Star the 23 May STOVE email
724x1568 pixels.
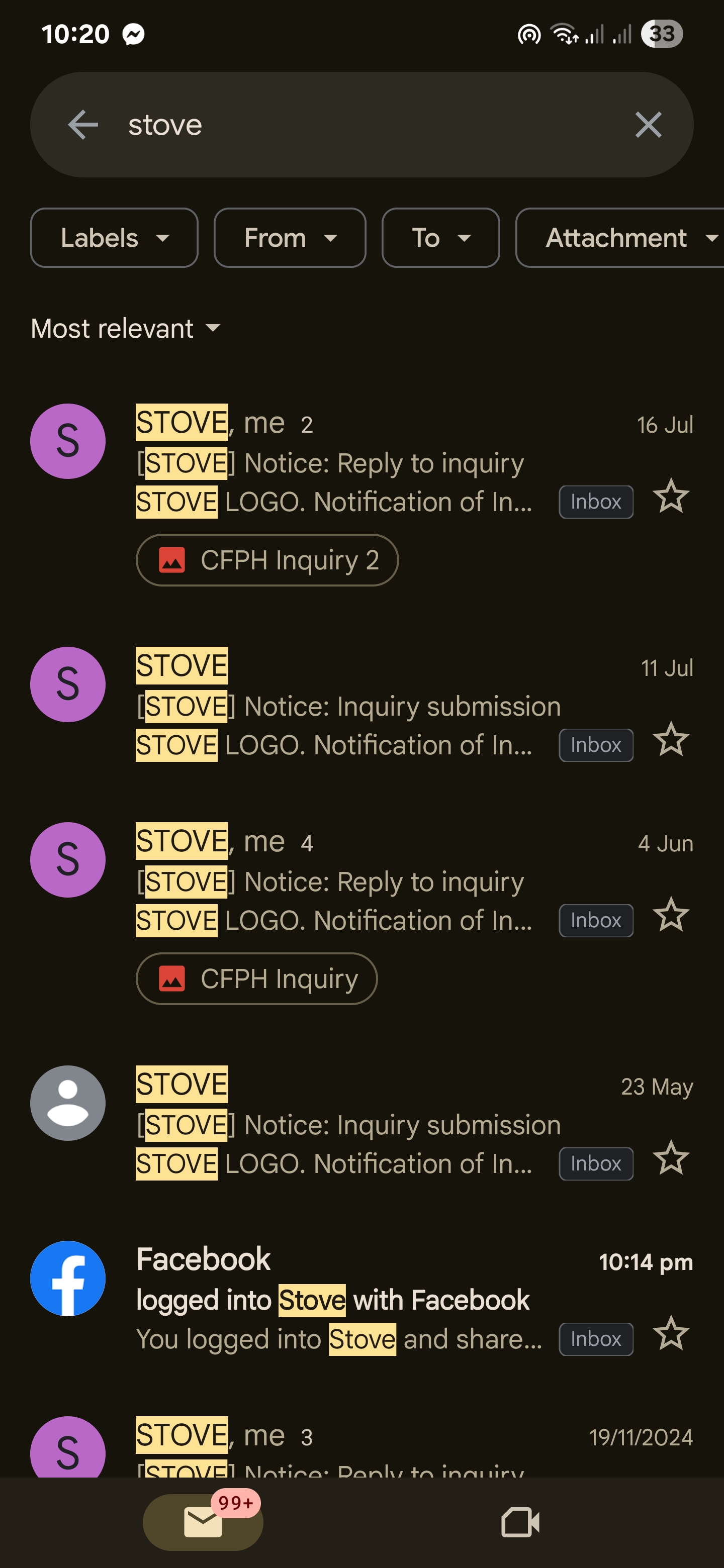[671, 1158]
